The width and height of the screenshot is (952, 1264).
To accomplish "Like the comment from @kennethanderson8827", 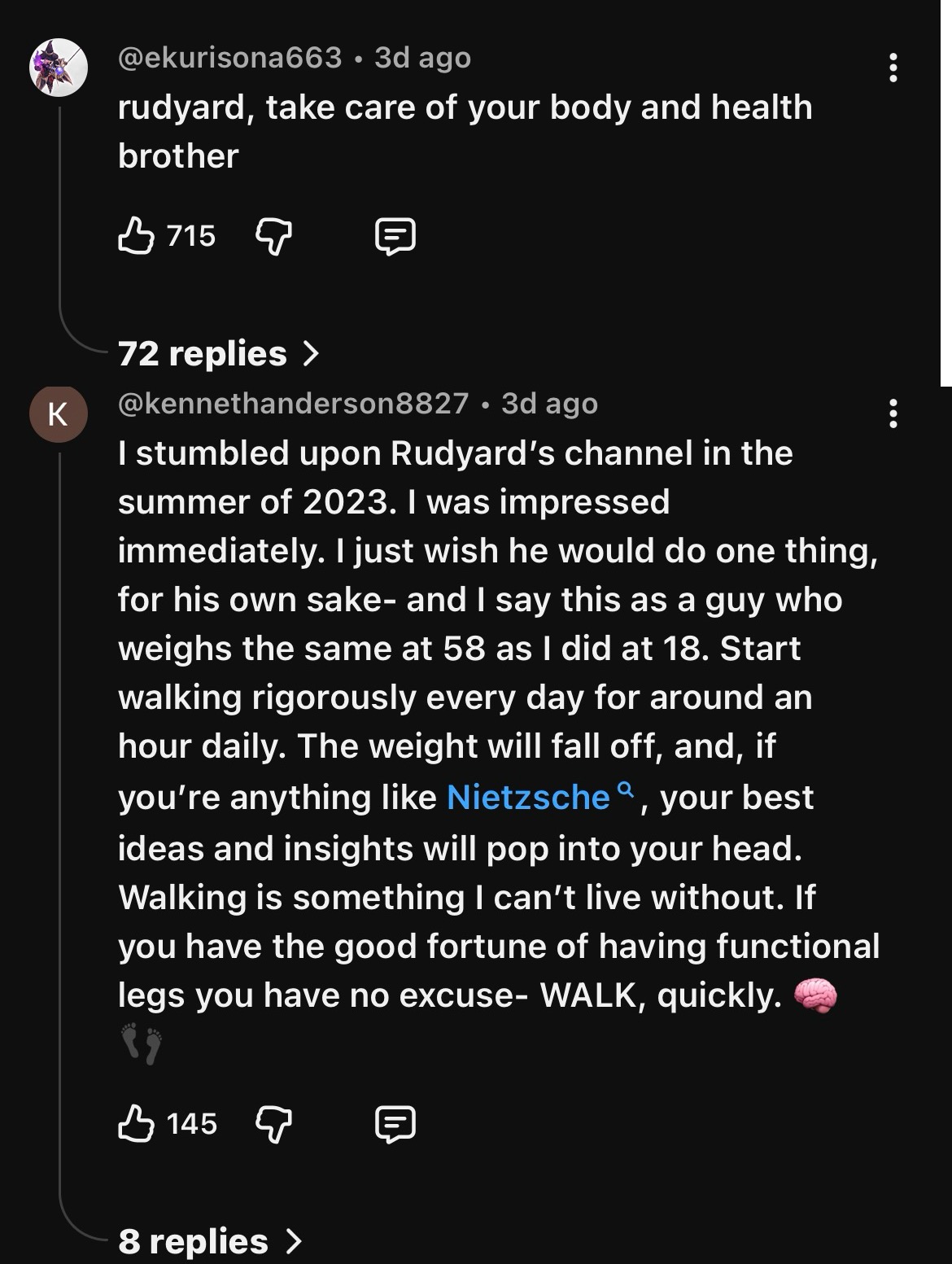I will [137, 1124].
